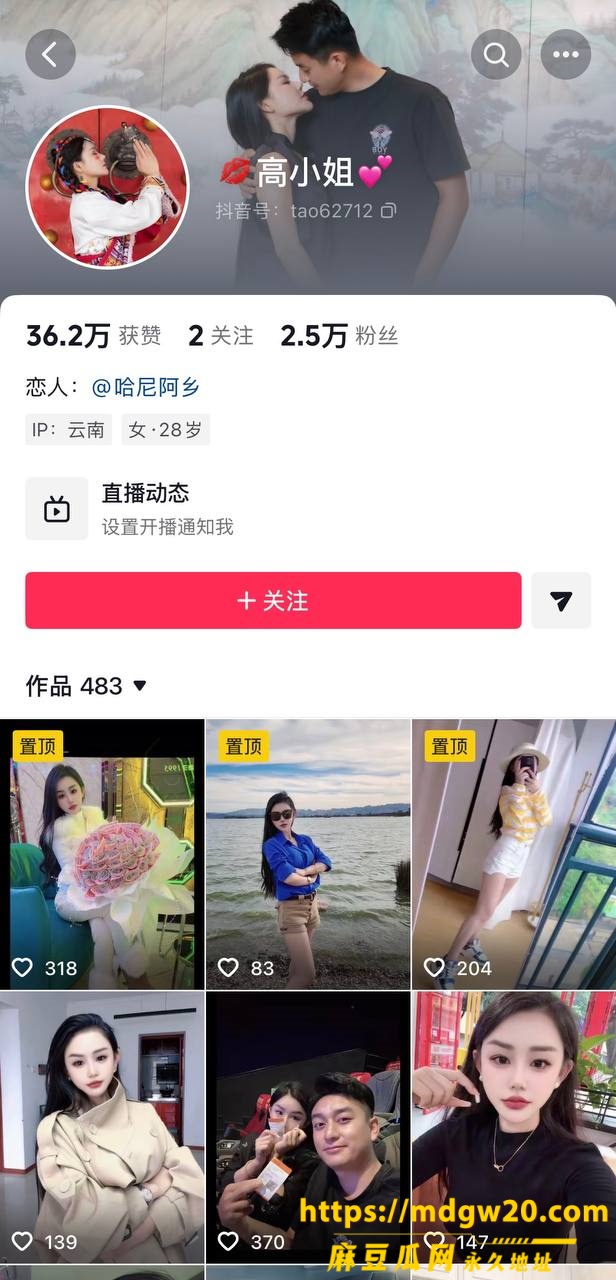This screenshot has width=616, height=1280.
Task: Open search from the magnifier icon
Action: tap(496, 54)
